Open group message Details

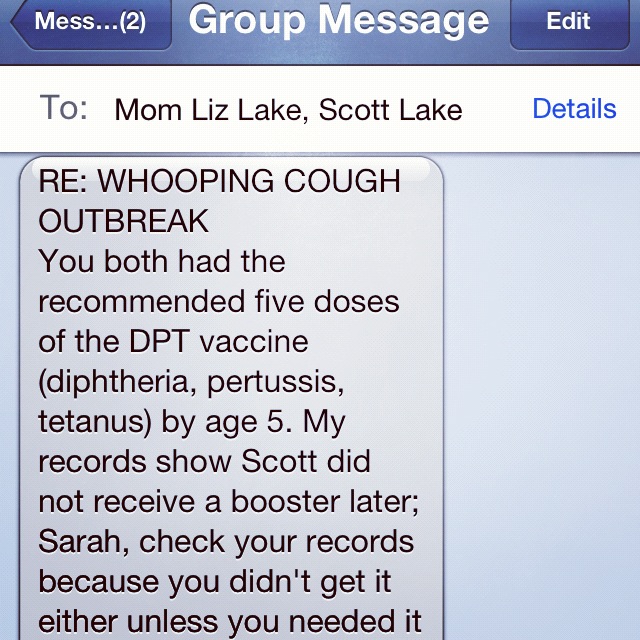[574, 109]
